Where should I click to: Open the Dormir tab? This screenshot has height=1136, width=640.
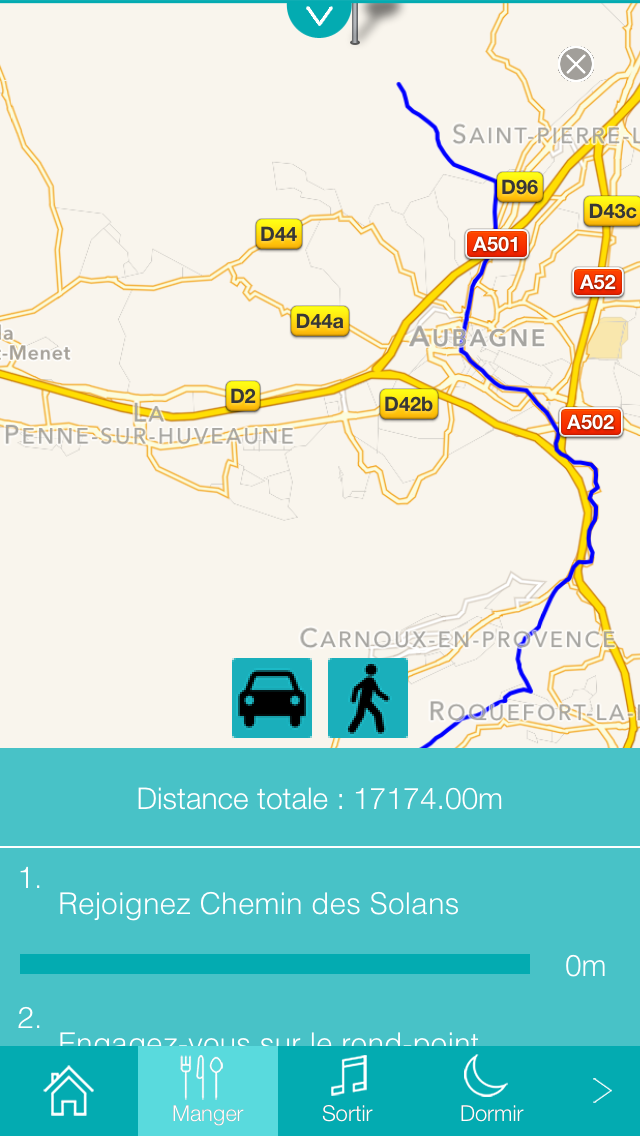click(491, 1091)
